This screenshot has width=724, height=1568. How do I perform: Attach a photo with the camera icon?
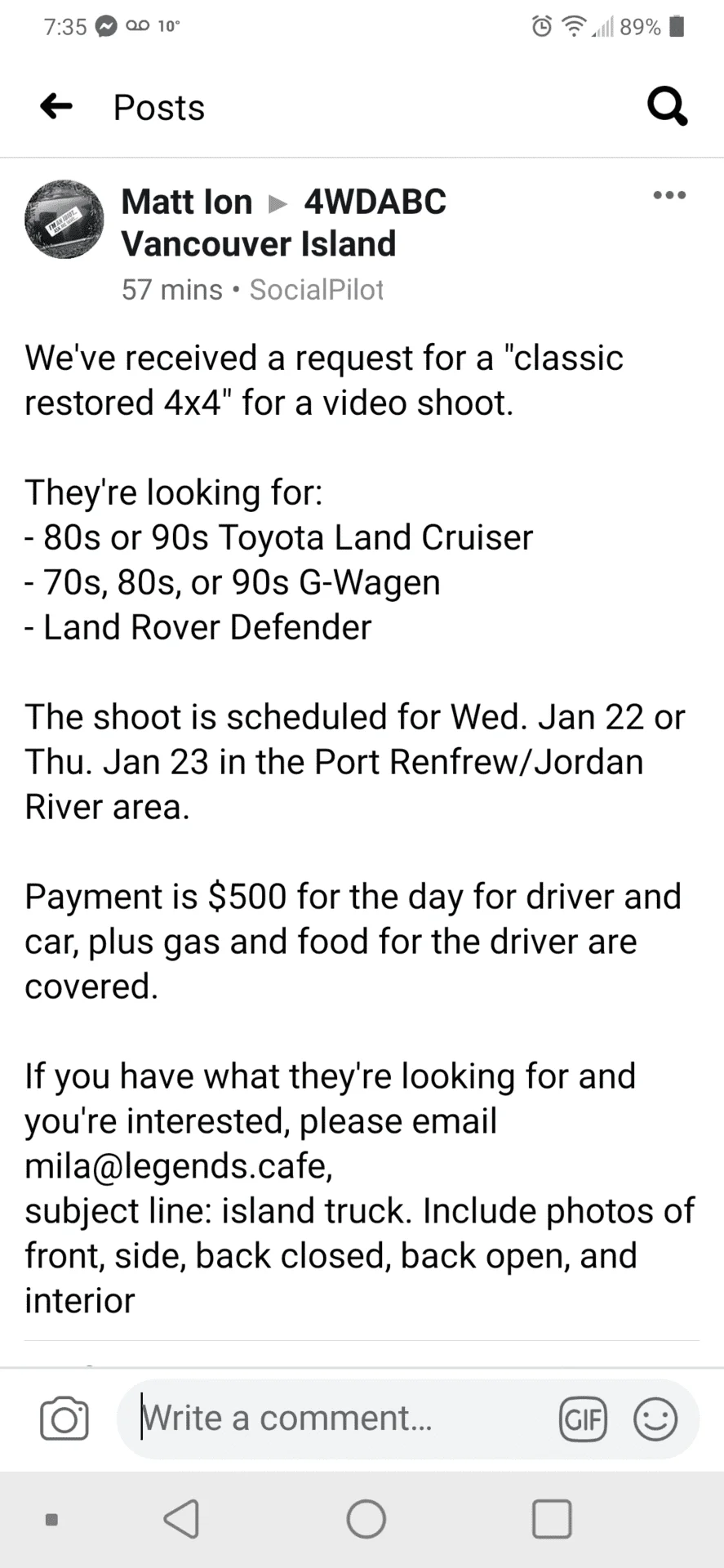(64, 1419)
